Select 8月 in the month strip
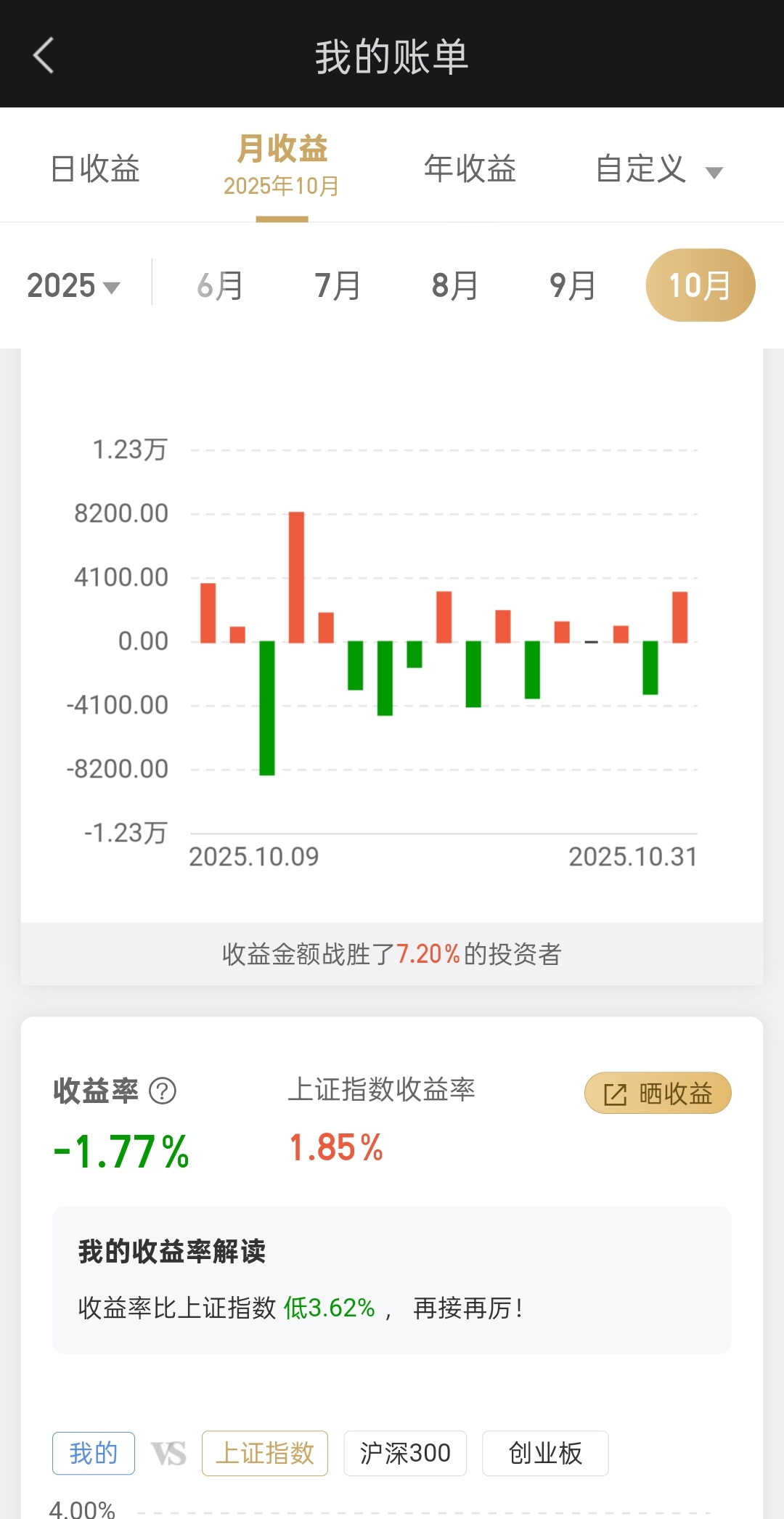784x1519 pixels. pos(455,285)
